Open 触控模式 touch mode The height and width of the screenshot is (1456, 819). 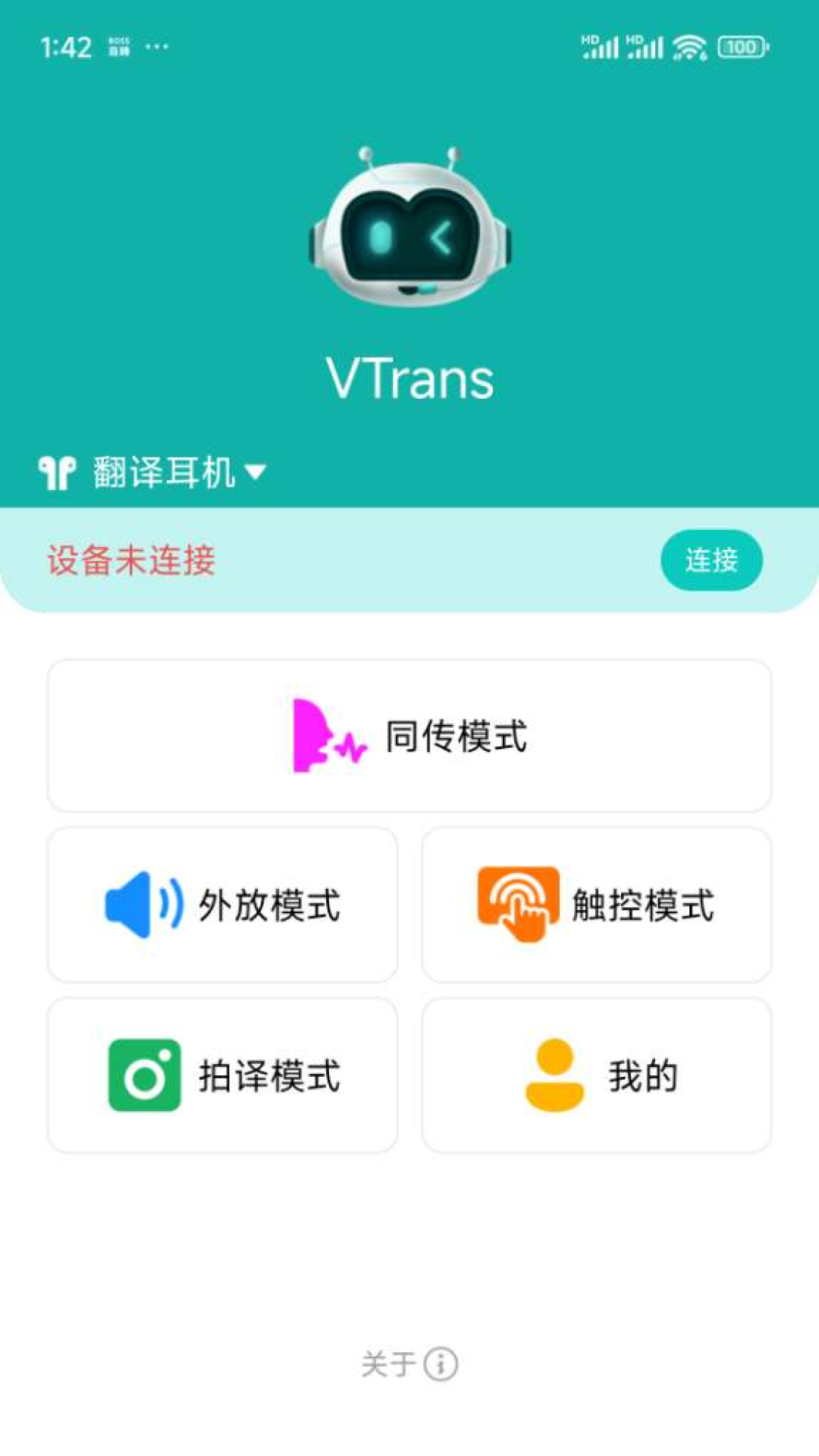tap(596, 905)
